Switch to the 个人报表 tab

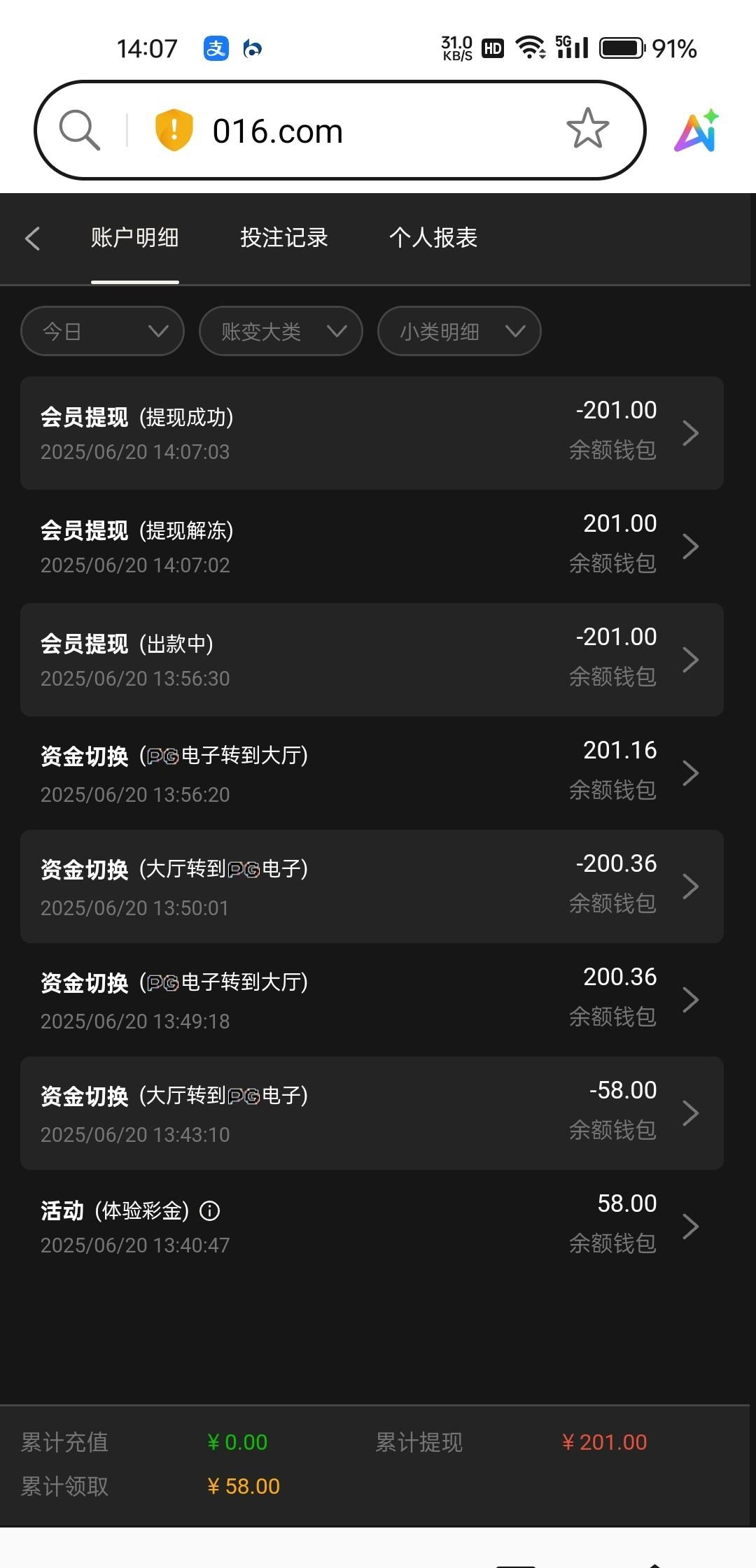coord(433,238)
